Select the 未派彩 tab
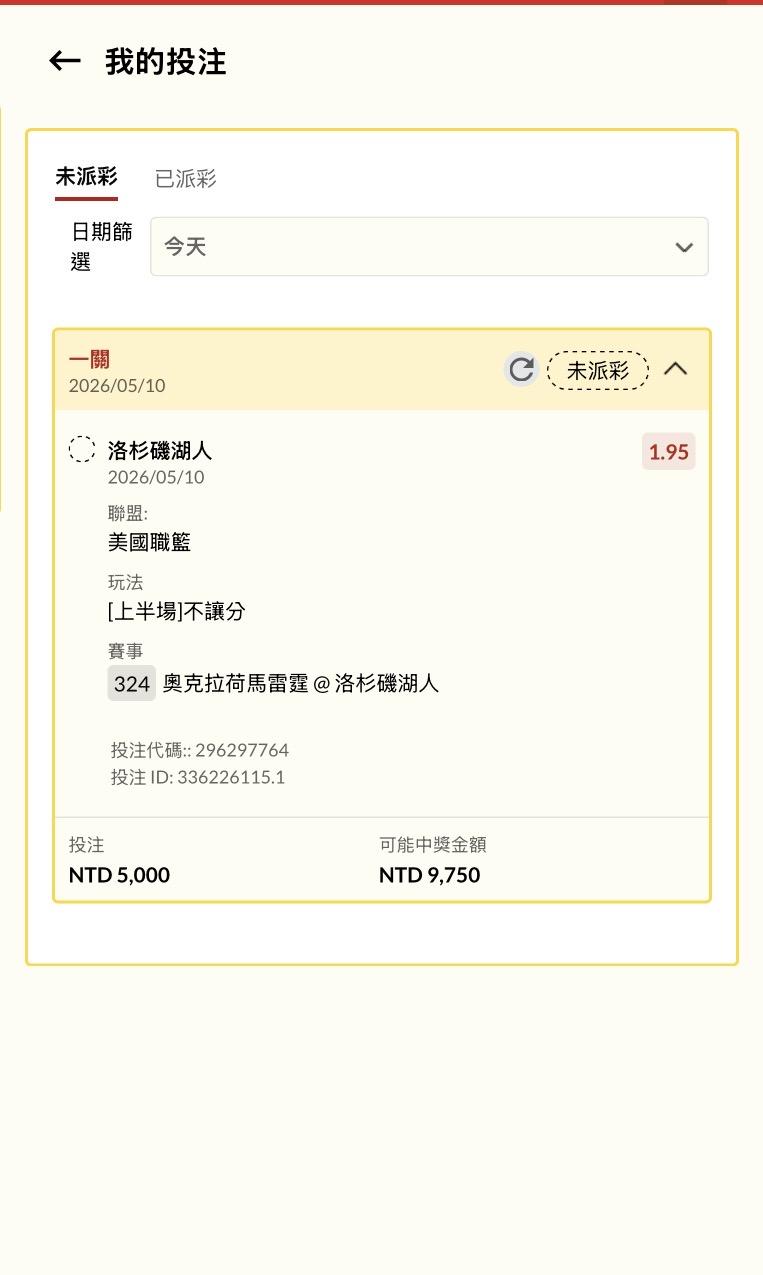The height and width of the screenshot is (1275, 763). [x=86, y=178]
